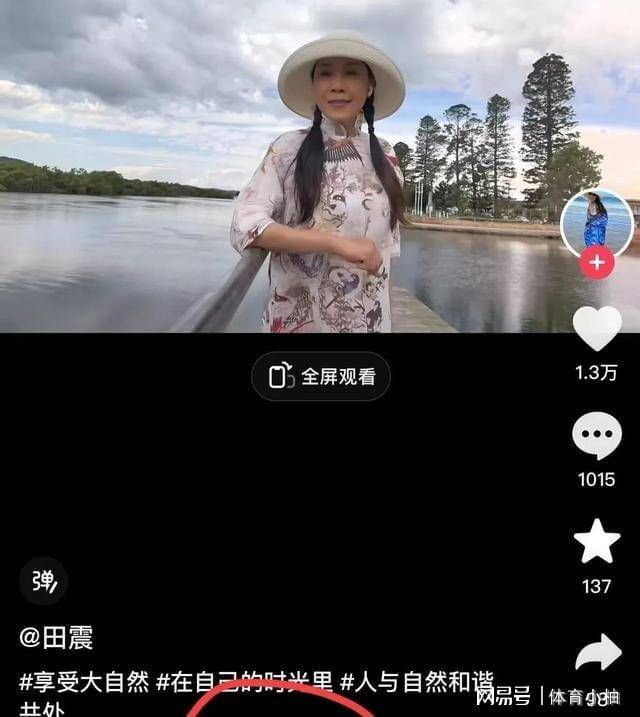
Task: Open the @田震 profile name
Action: (56, 638)
